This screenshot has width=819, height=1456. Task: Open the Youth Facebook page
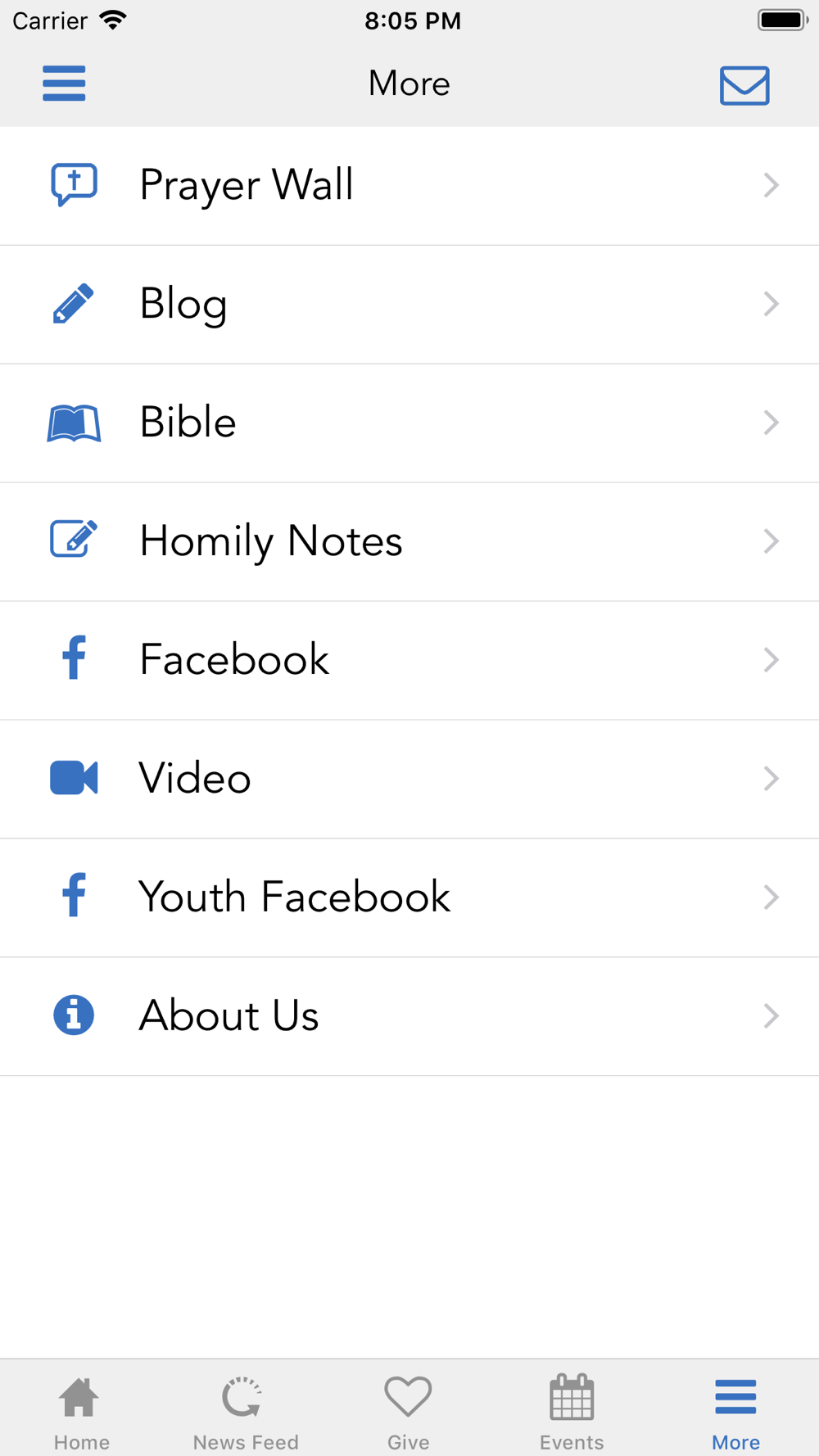tap(409, 898)
